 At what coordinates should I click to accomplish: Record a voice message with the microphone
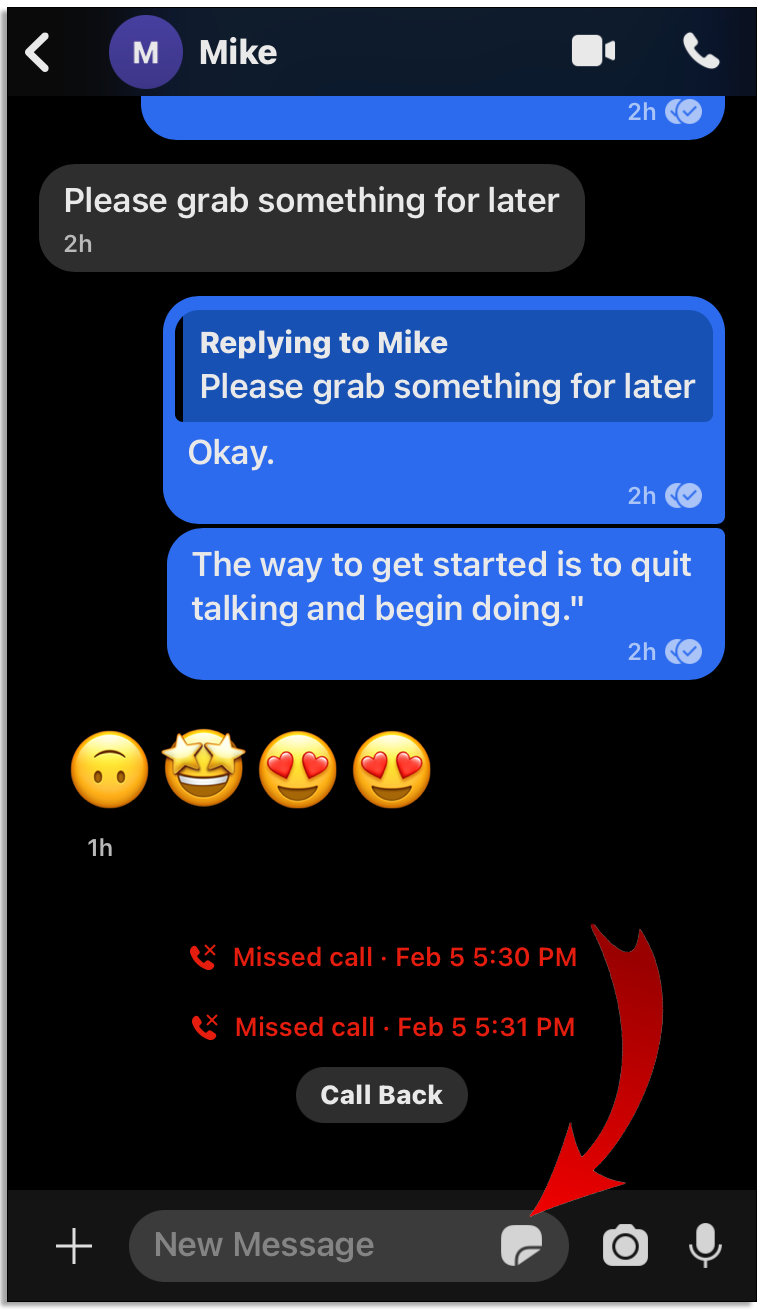(x=706, y=1246)
